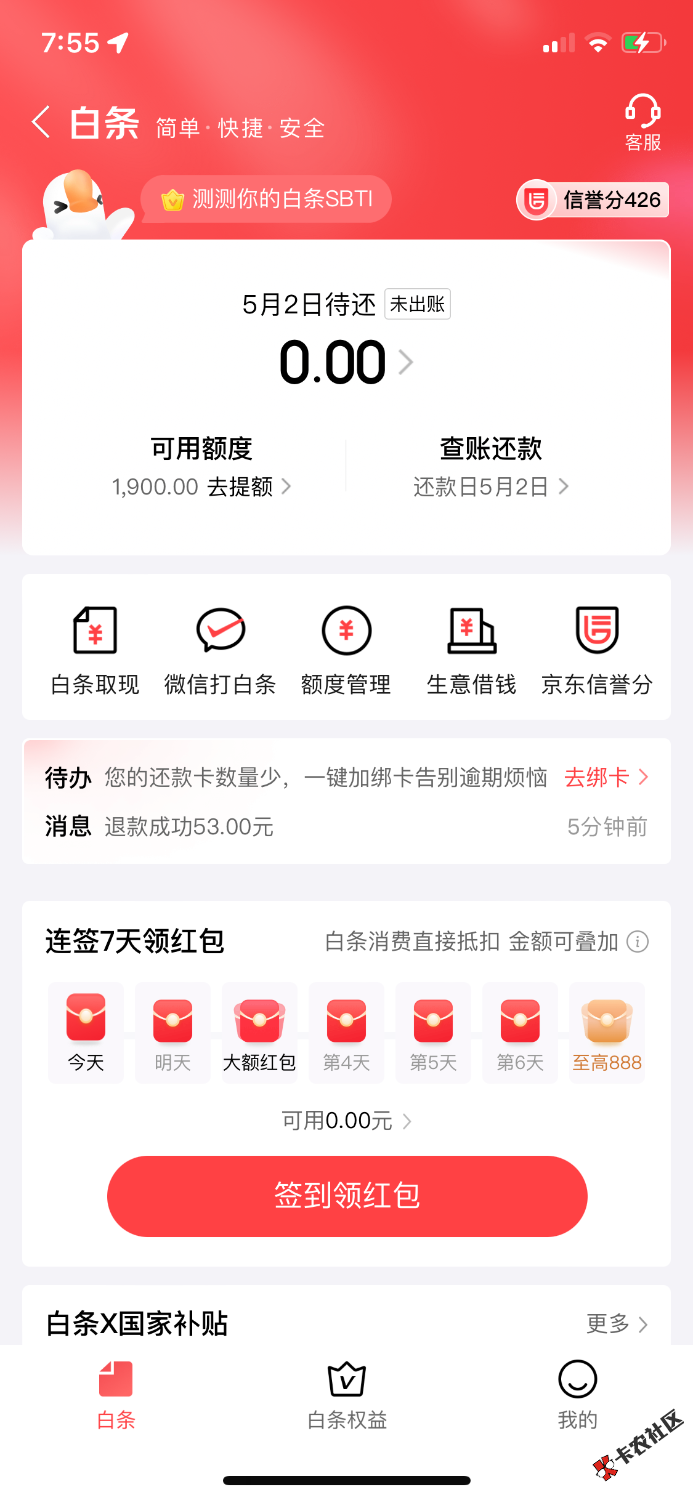Tap 去提额 to raise credit limit

249,487
